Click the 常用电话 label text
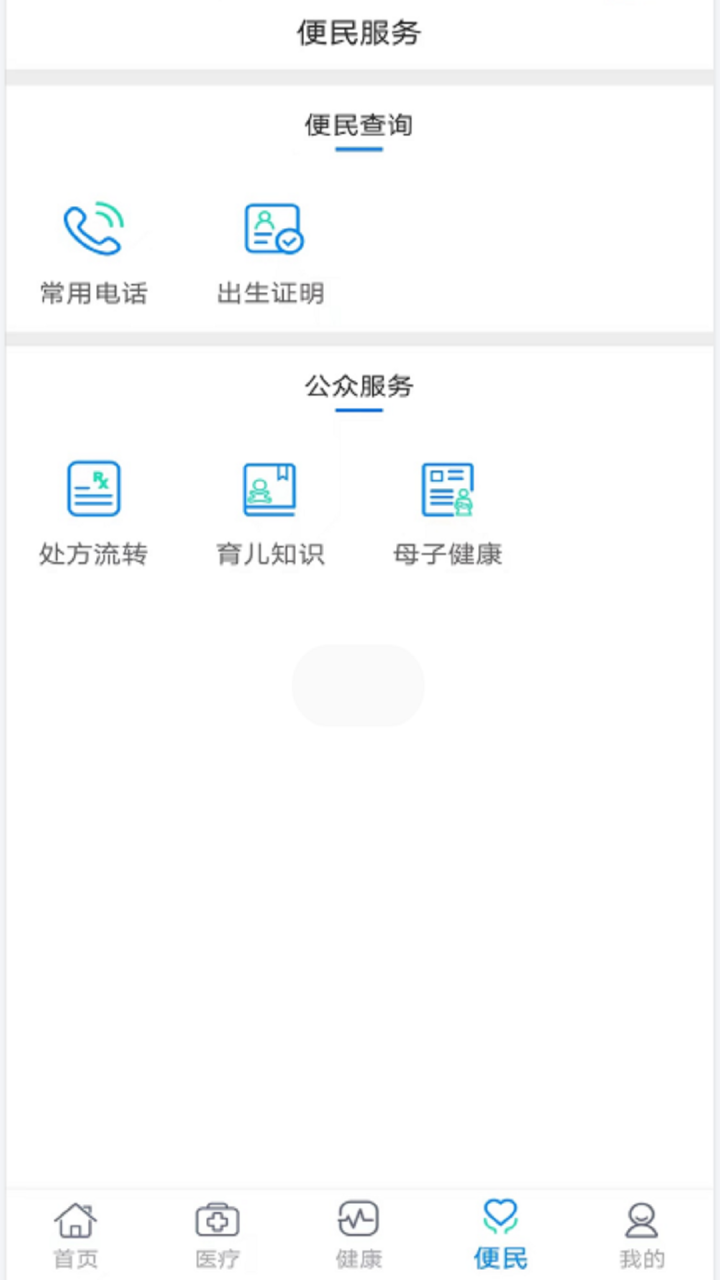Image resolution: width=720 pixels, height=1280 pixels. point(93,293)
